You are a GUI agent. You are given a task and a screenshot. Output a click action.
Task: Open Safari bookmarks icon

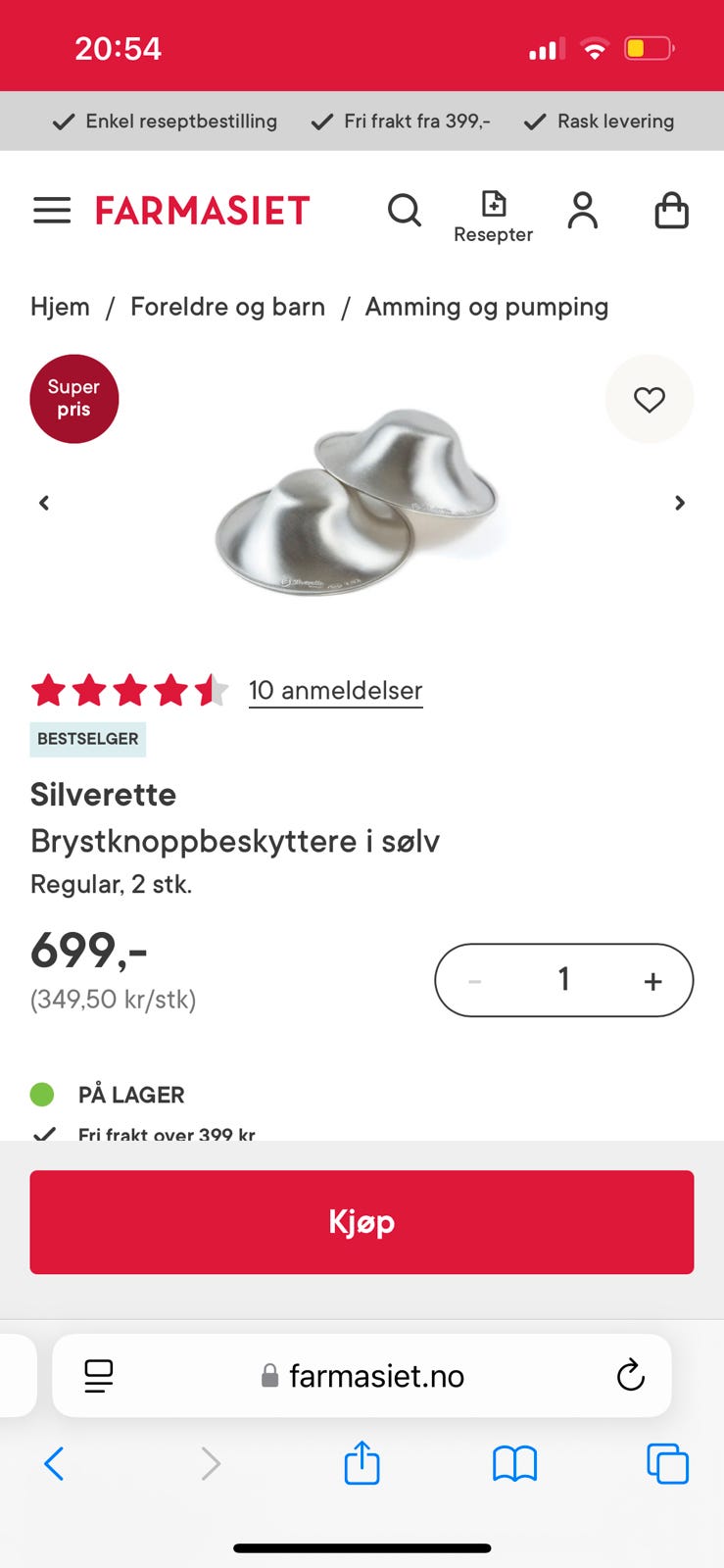(514, 1463)
